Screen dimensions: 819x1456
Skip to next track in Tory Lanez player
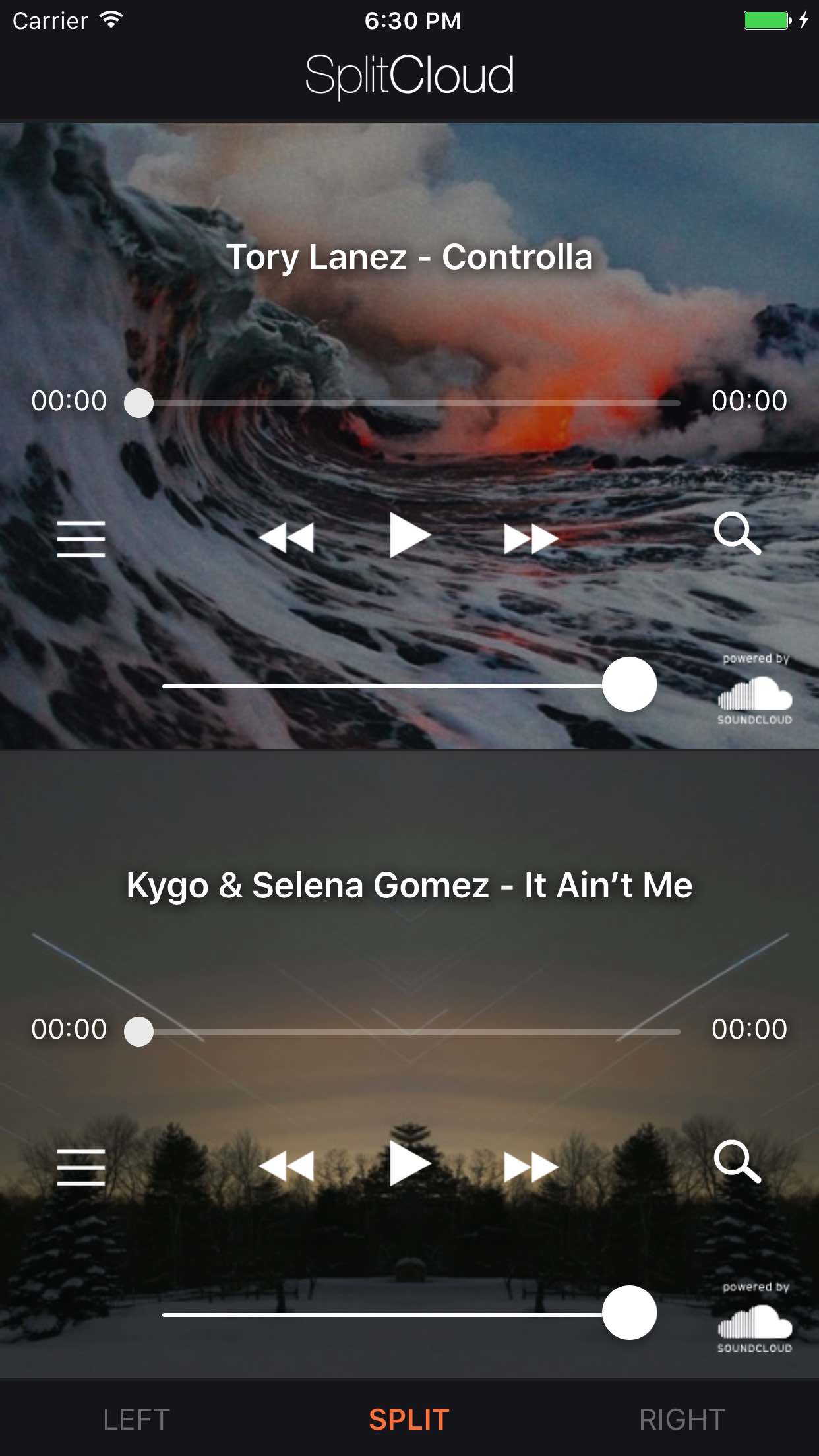tap(530, 538)
